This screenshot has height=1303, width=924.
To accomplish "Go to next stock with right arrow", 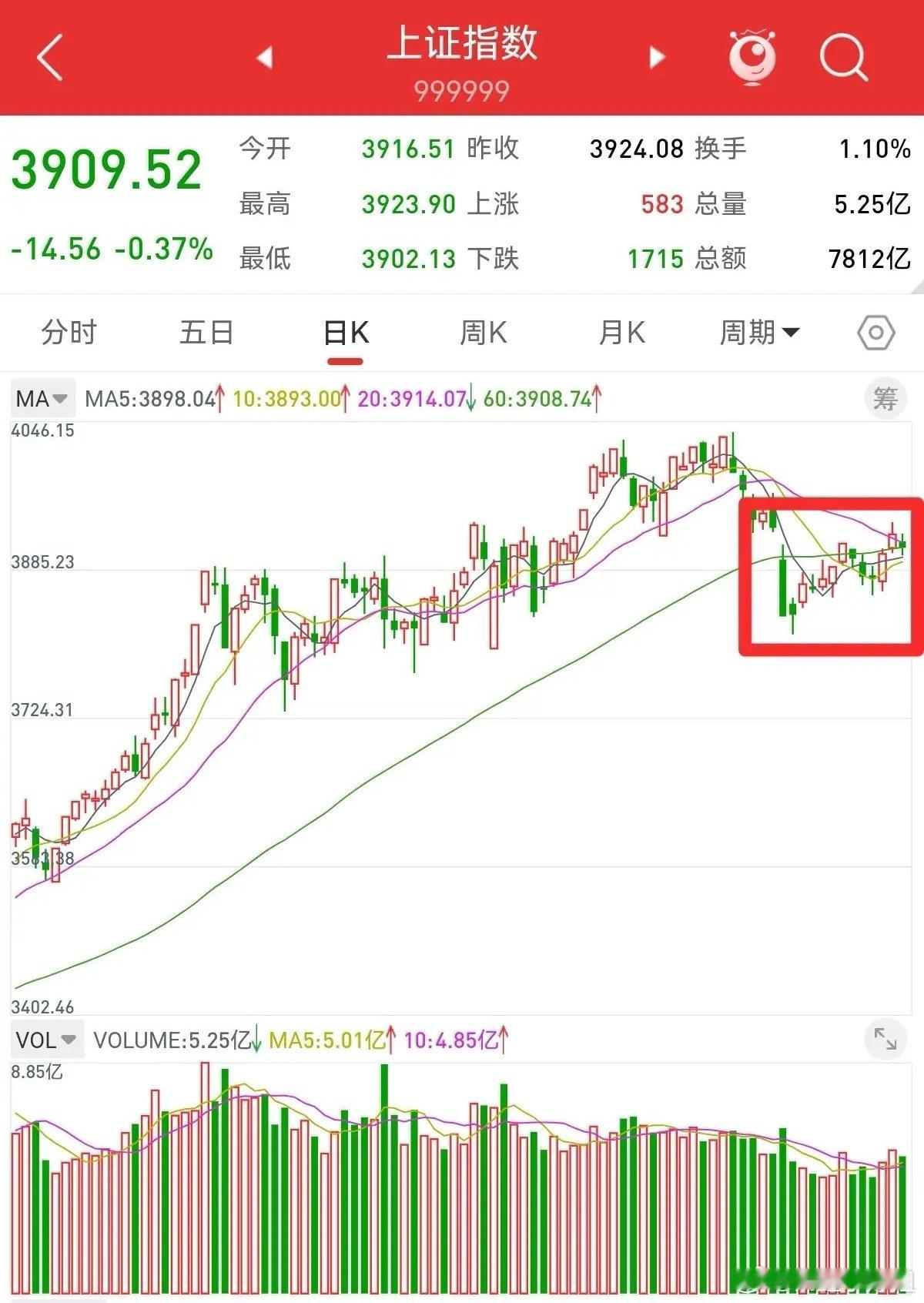I will point(654,56).
